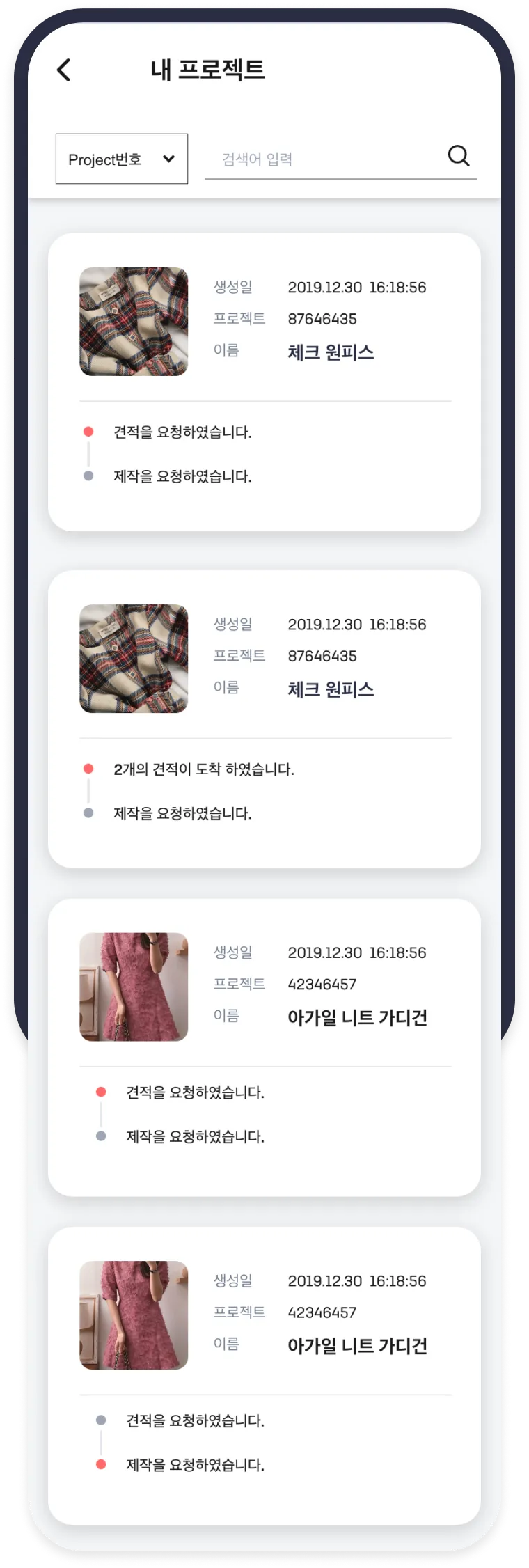Image resolution: width=529 pixels, height=1568 pixels.
Task: Tap the magnifier search icon
Action: click(x=459, y=156)
